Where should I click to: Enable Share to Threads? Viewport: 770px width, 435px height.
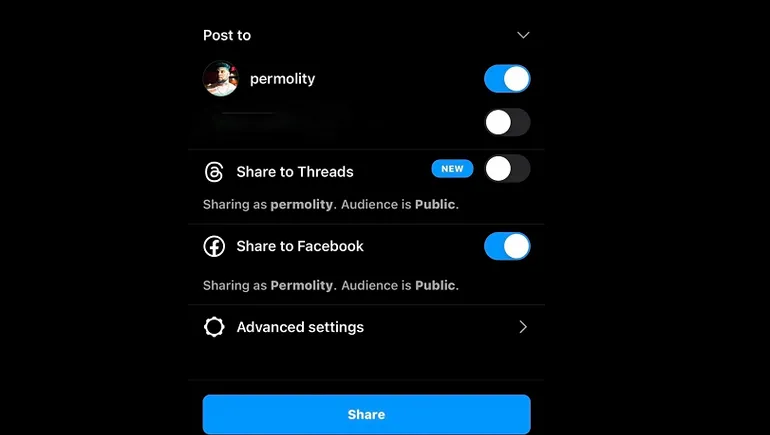506,169
